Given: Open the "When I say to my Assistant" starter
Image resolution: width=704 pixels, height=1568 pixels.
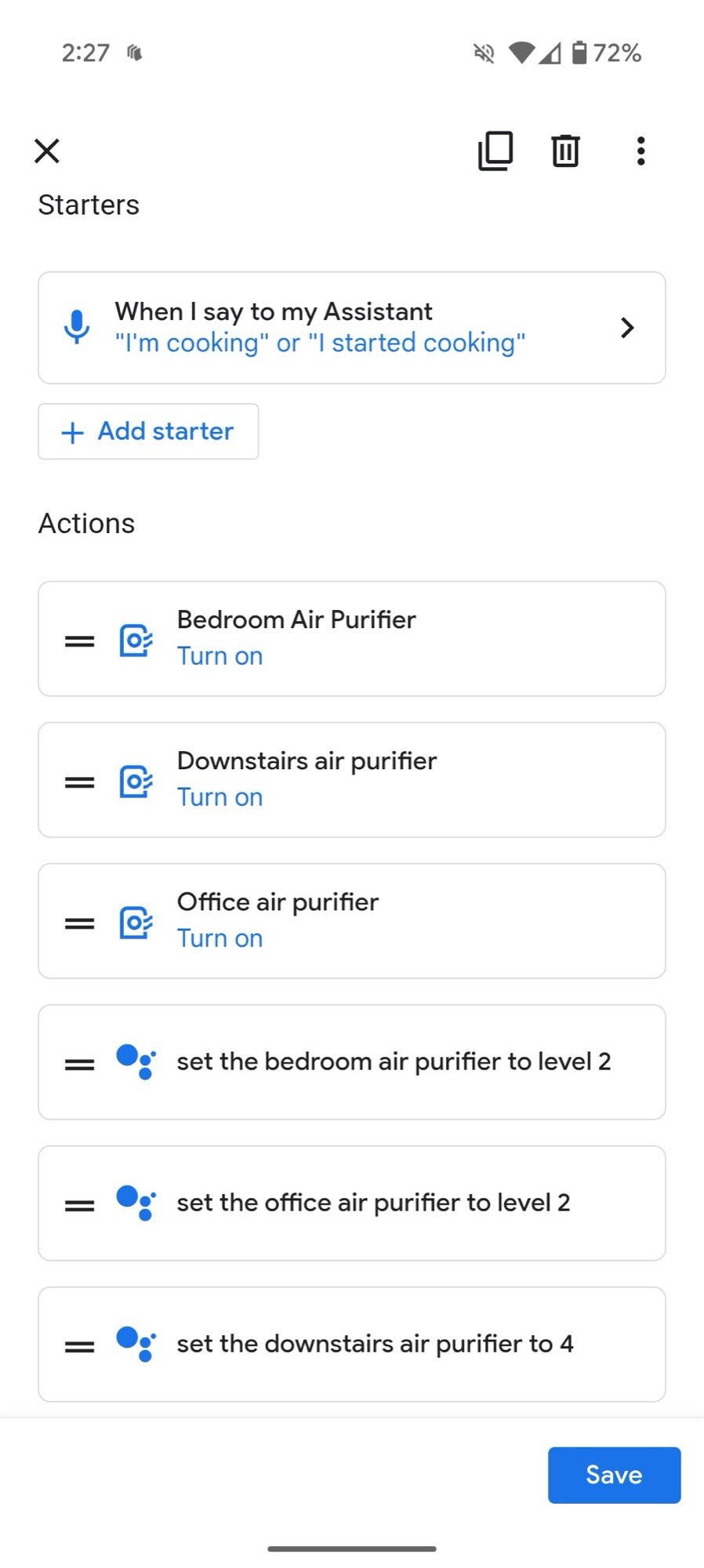Looking at the screenshot, I should pyautogui.click(x=351, y=328).
